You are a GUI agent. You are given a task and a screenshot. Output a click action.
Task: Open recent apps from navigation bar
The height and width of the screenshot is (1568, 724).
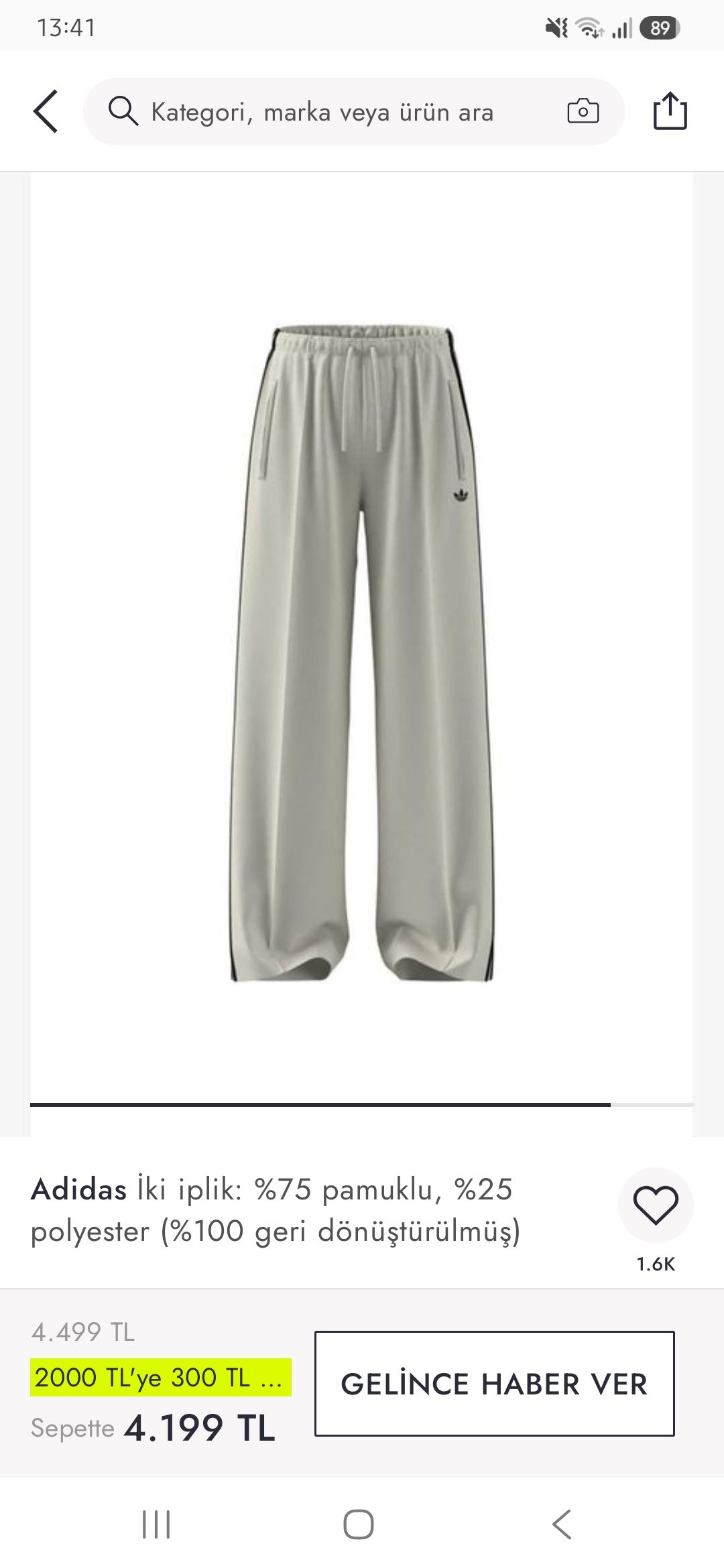tap(156, 1524)
